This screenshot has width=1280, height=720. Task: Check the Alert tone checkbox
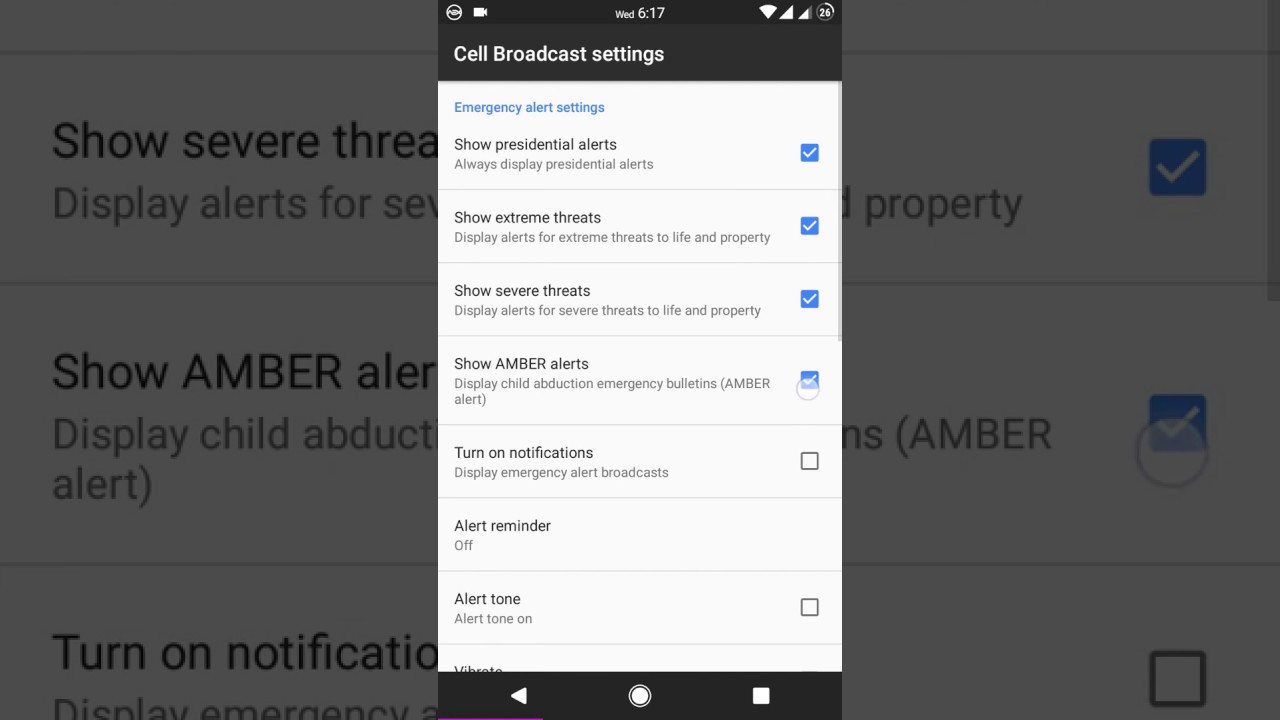point(809,607)
